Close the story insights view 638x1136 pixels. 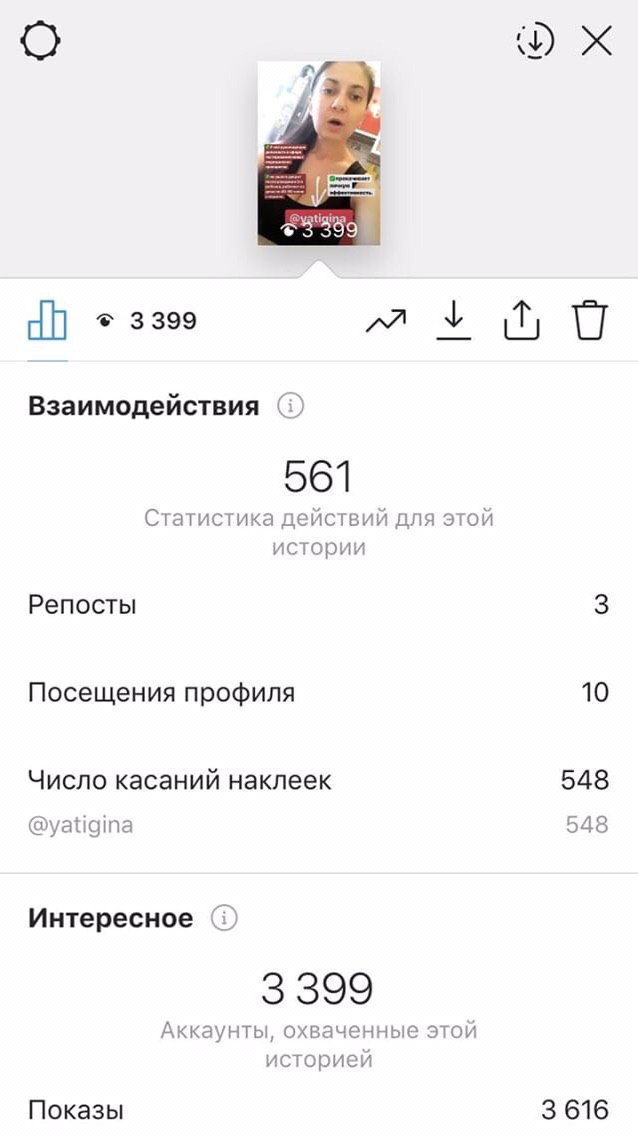[x=597, y=41]
